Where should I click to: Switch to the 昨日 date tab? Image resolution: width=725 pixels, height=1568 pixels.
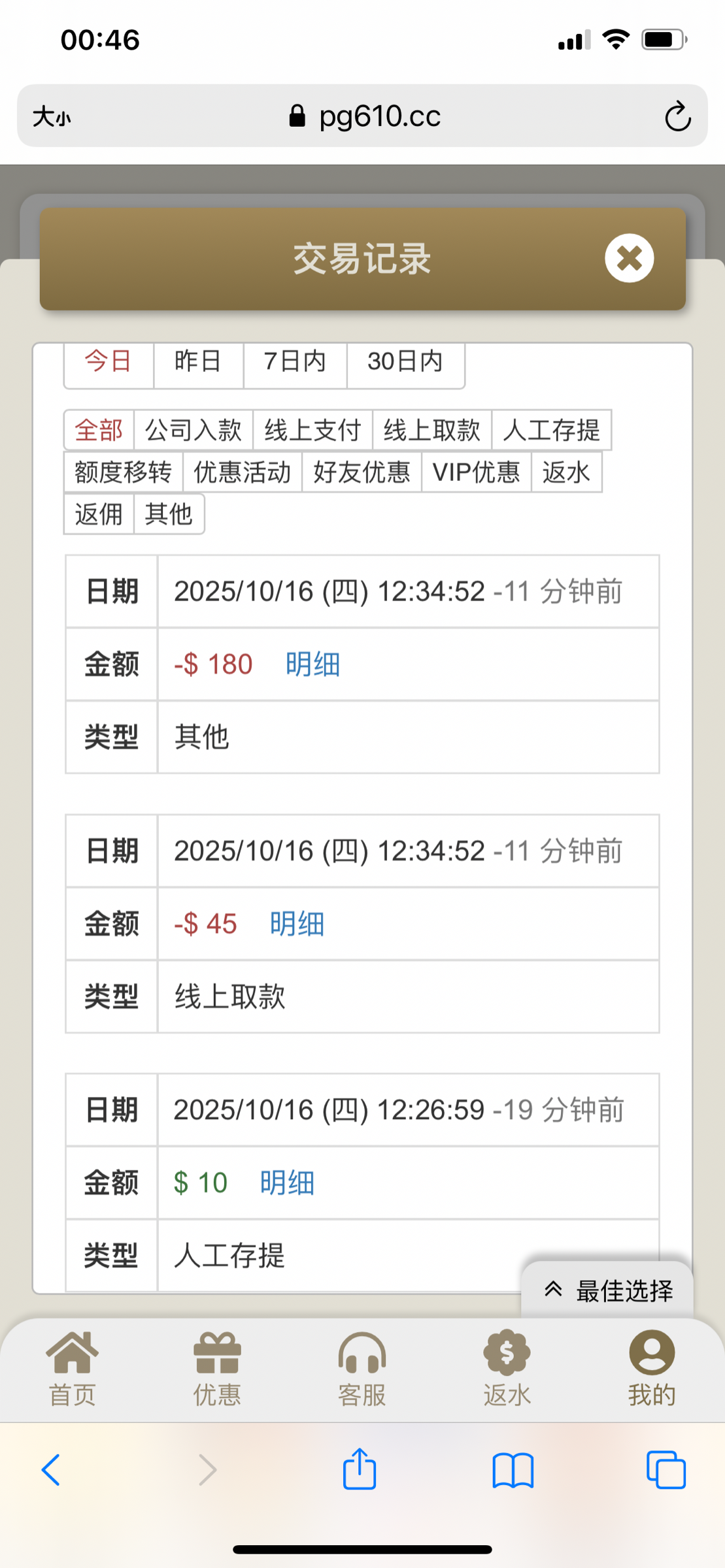click(x=197, y=363)
